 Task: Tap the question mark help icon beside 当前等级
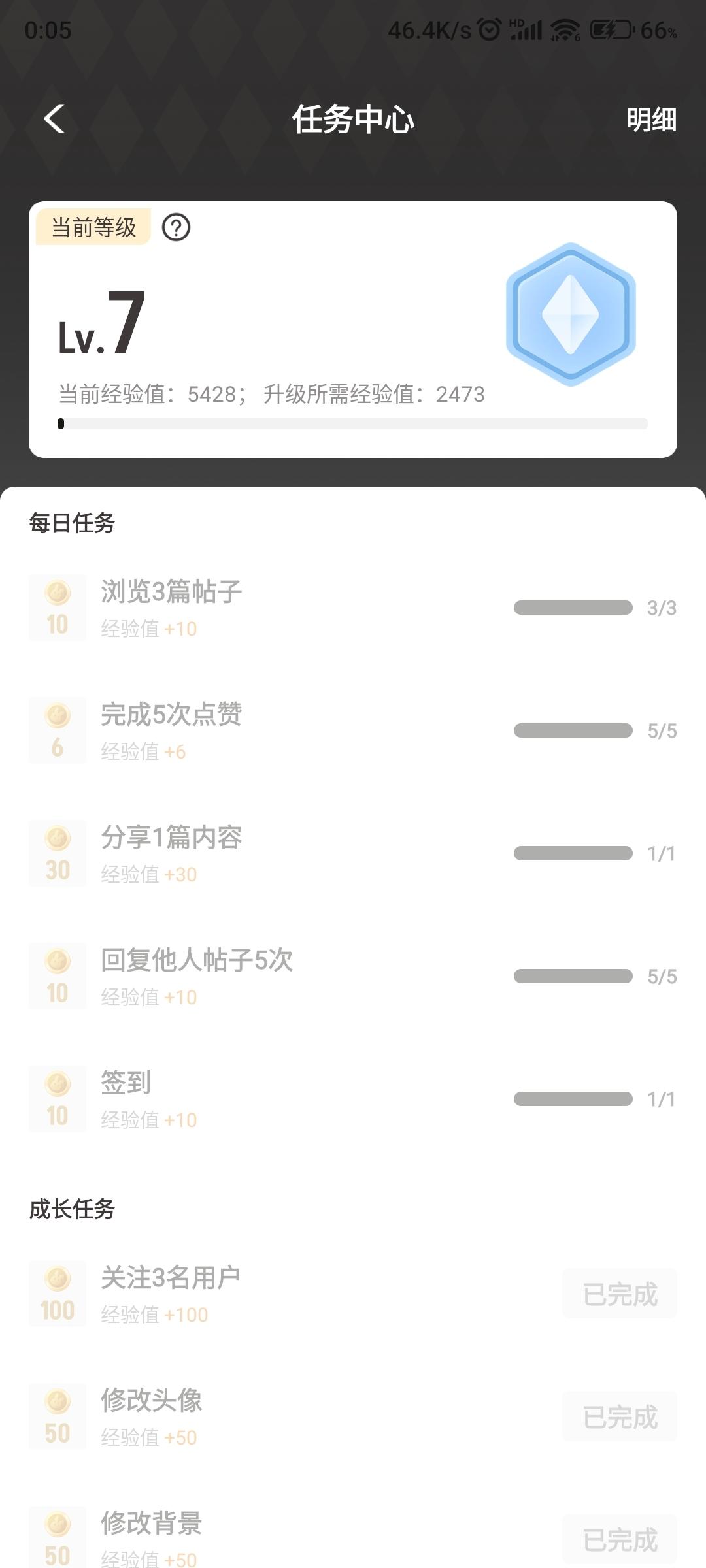[176, 227]
